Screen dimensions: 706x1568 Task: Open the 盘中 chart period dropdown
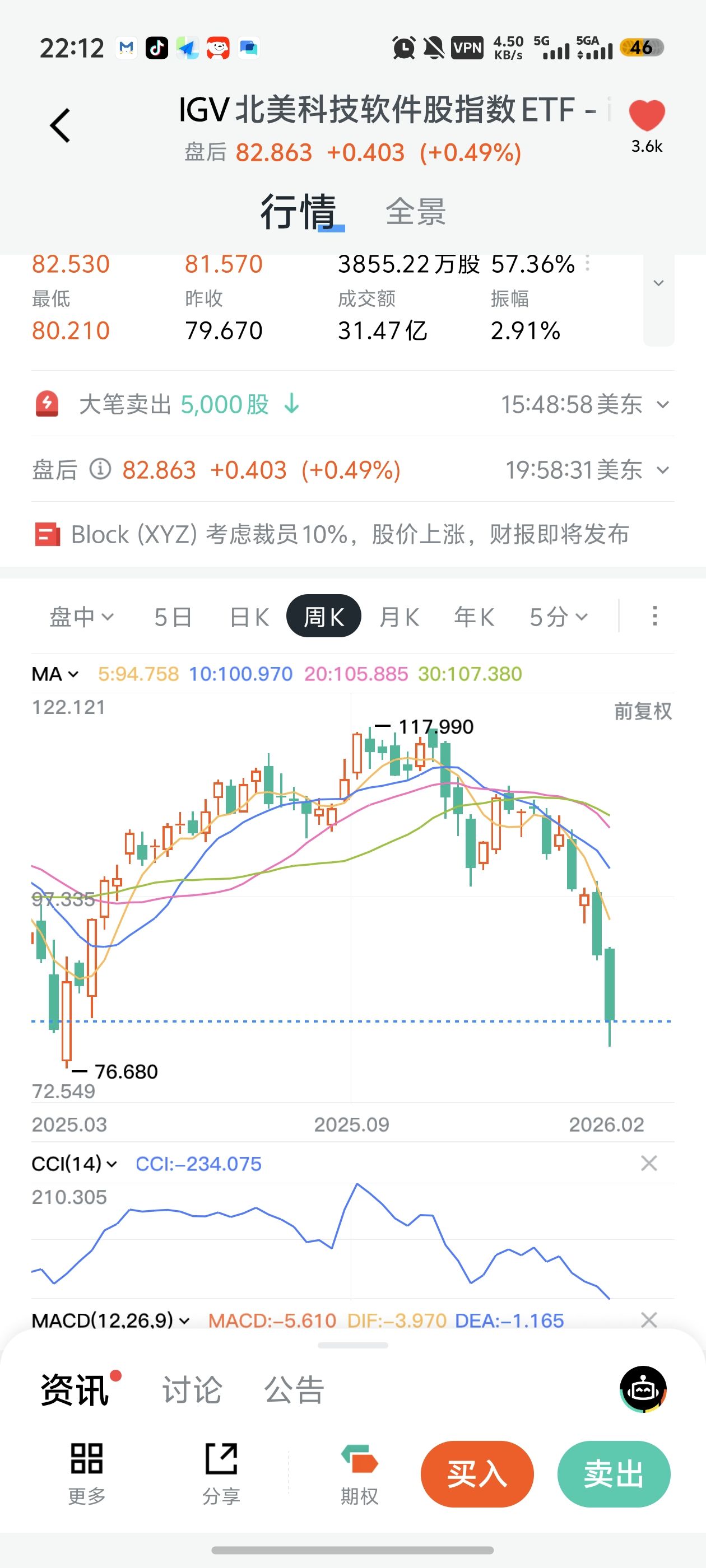click(81, 617)
